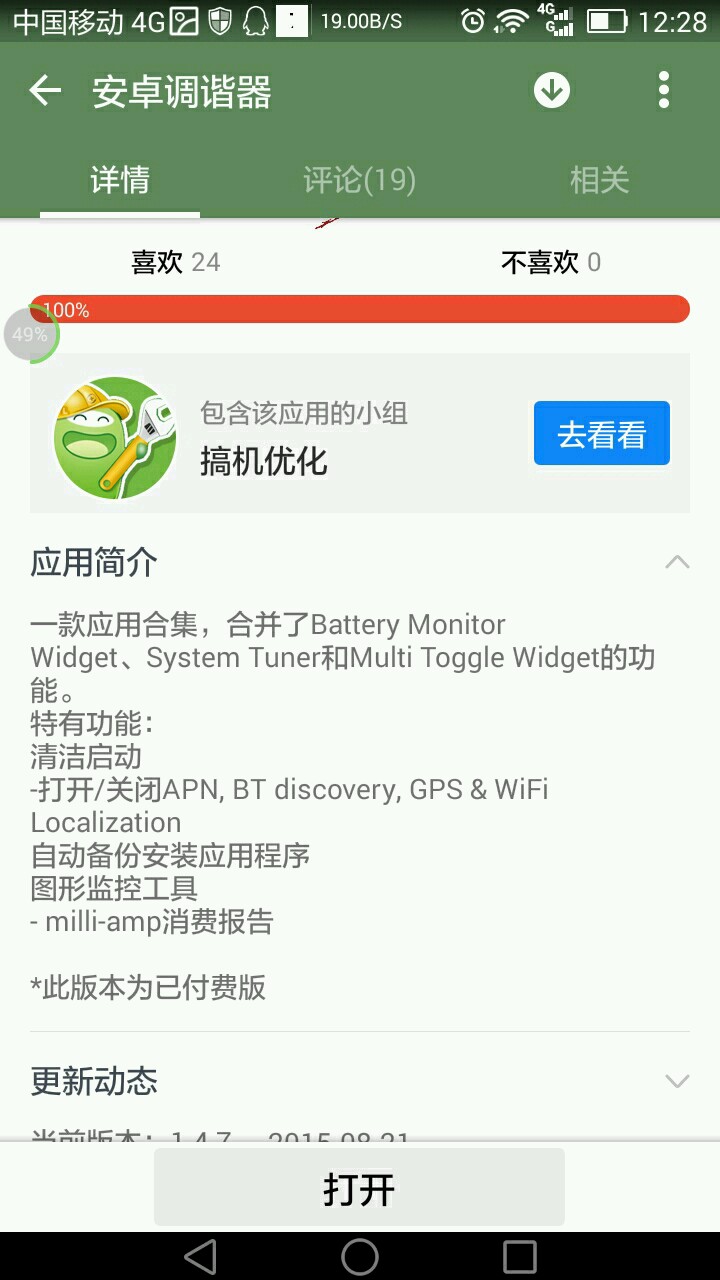Tap the floating 49% circle

[31, 334]
